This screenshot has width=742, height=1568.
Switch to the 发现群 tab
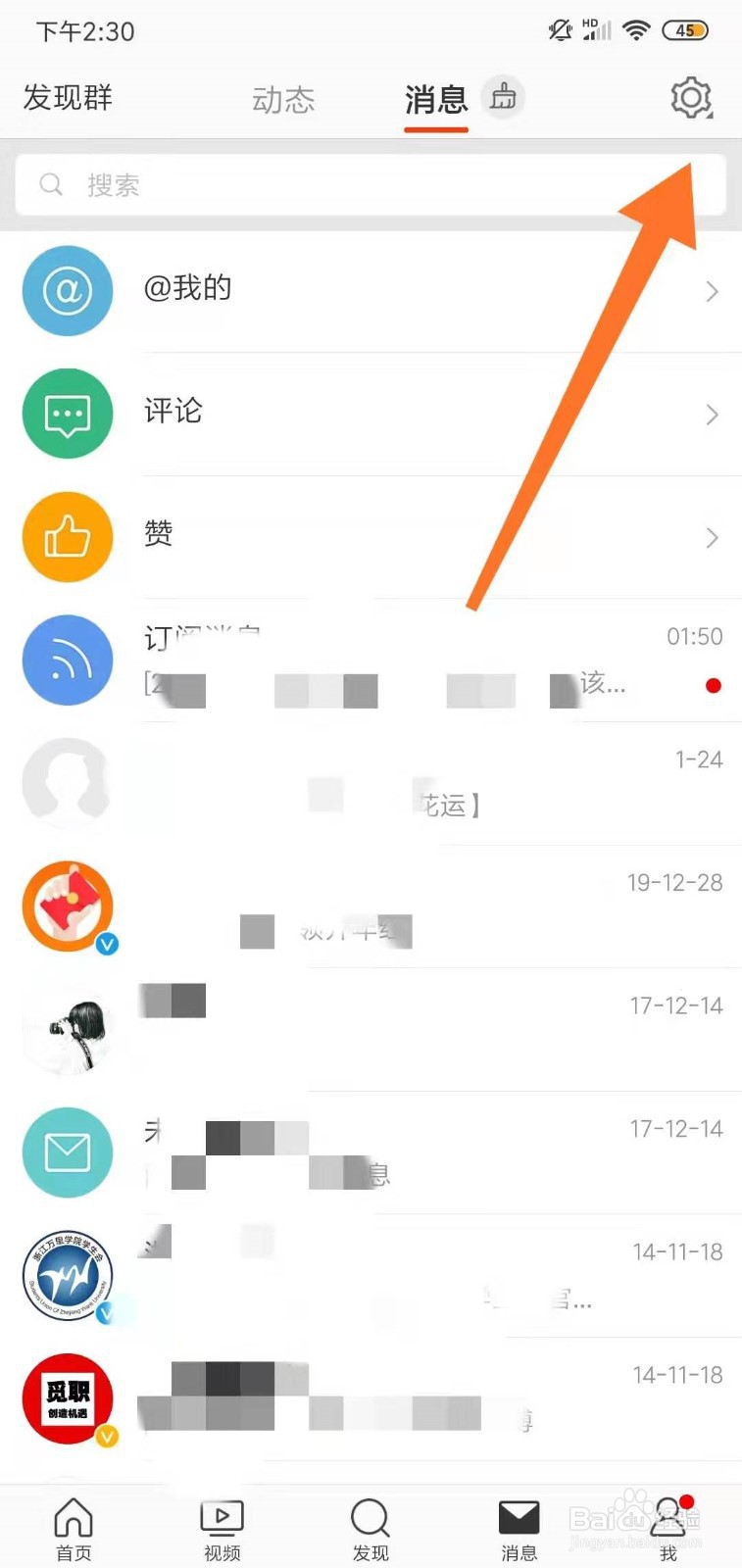[x=68, y=98]
